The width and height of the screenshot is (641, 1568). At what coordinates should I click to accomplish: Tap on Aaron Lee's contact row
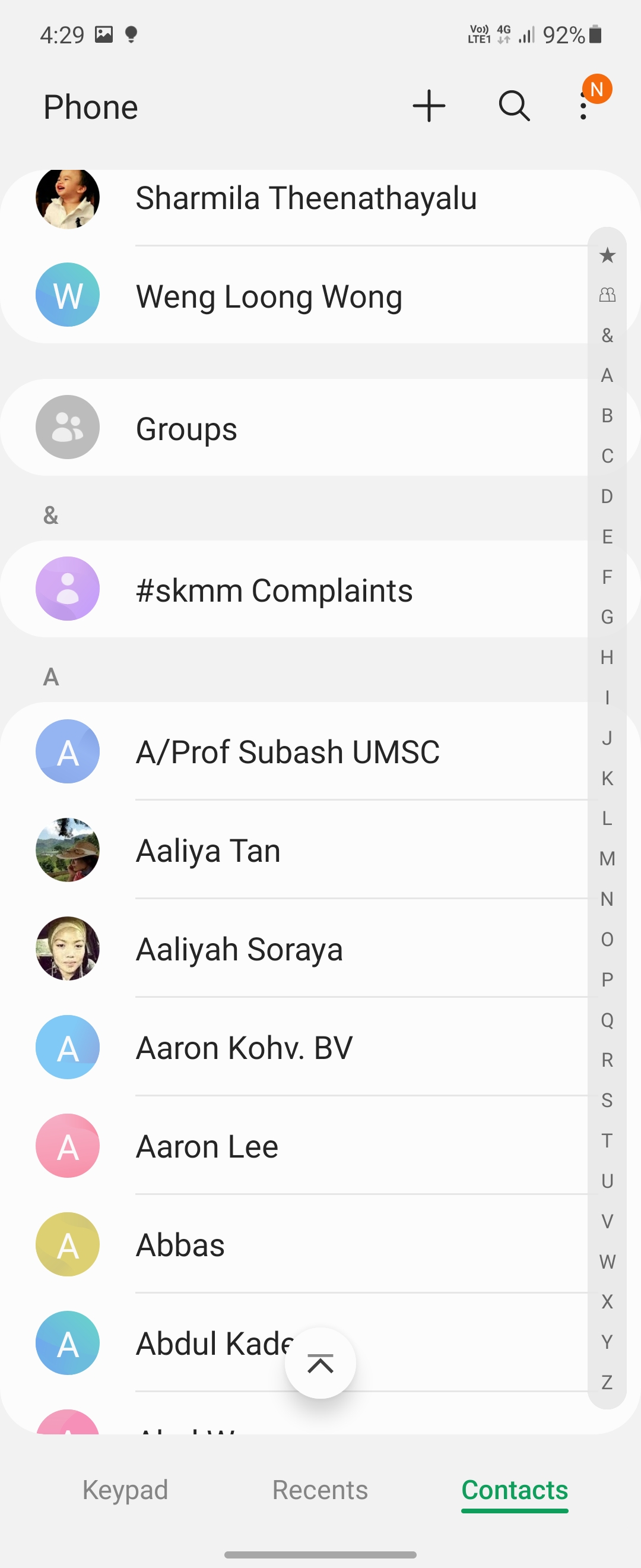207,1146
